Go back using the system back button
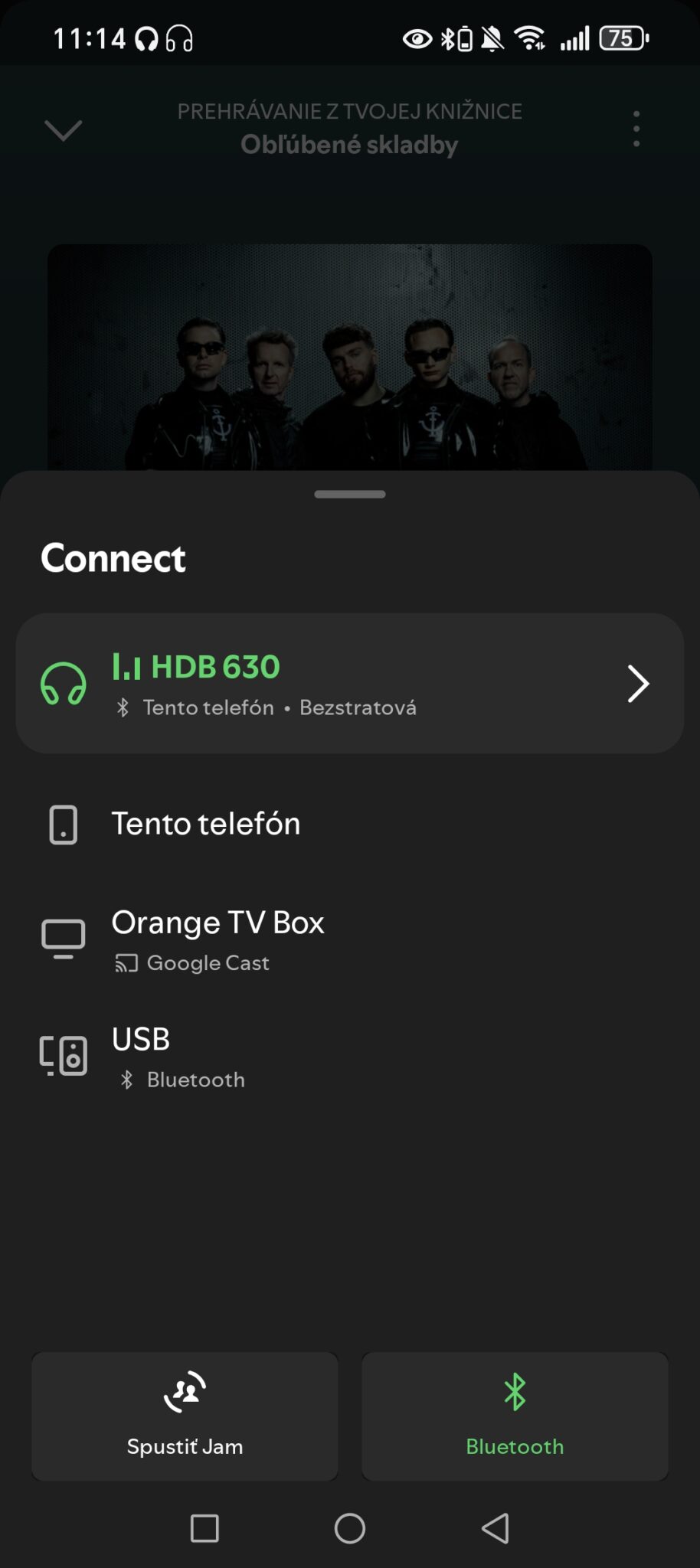700x1568 pixels. 496,1528
